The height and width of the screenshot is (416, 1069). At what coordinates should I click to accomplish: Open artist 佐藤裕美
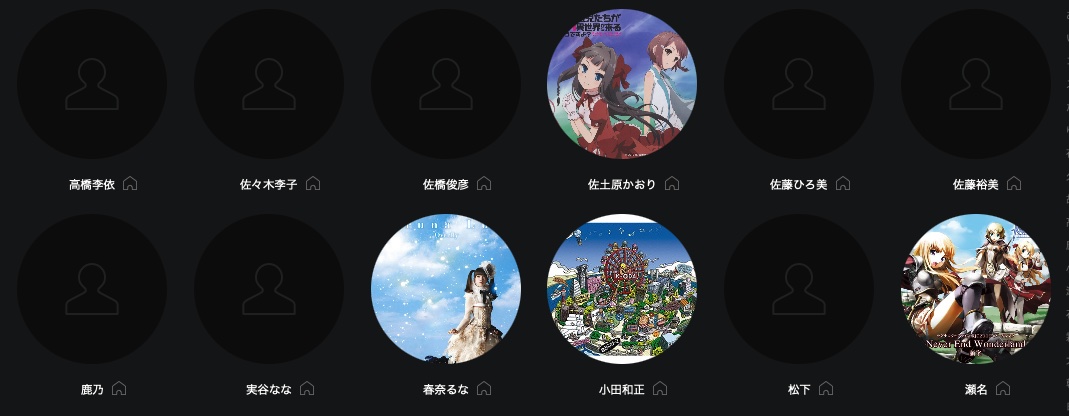click(x=976, y=84)
